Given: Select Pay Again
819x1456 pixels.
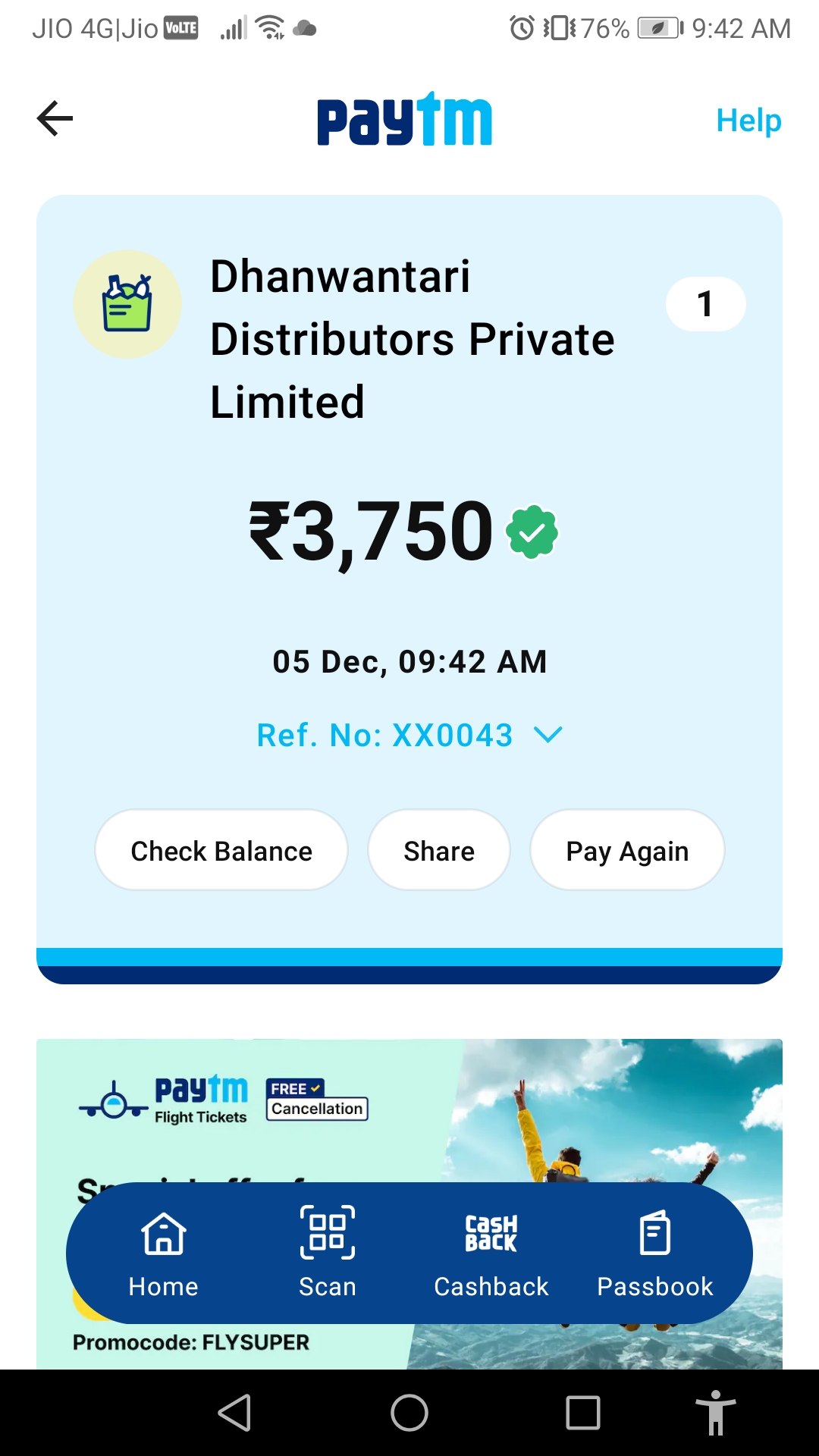Looking at the screenshot, I should point(627,850).
